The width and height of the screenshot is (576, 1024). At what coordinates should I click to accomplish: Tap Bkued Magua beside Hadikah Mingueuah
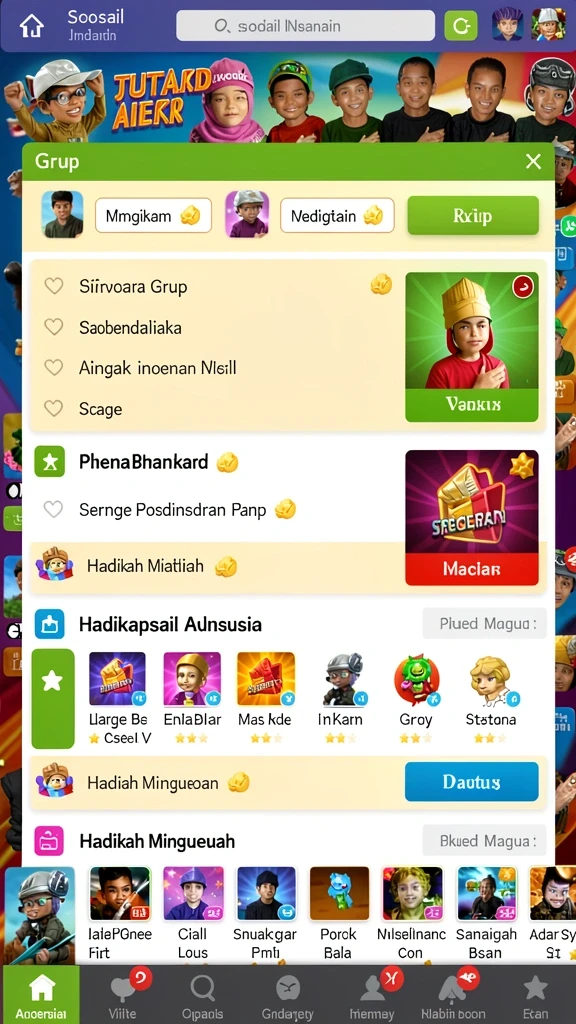484,840
